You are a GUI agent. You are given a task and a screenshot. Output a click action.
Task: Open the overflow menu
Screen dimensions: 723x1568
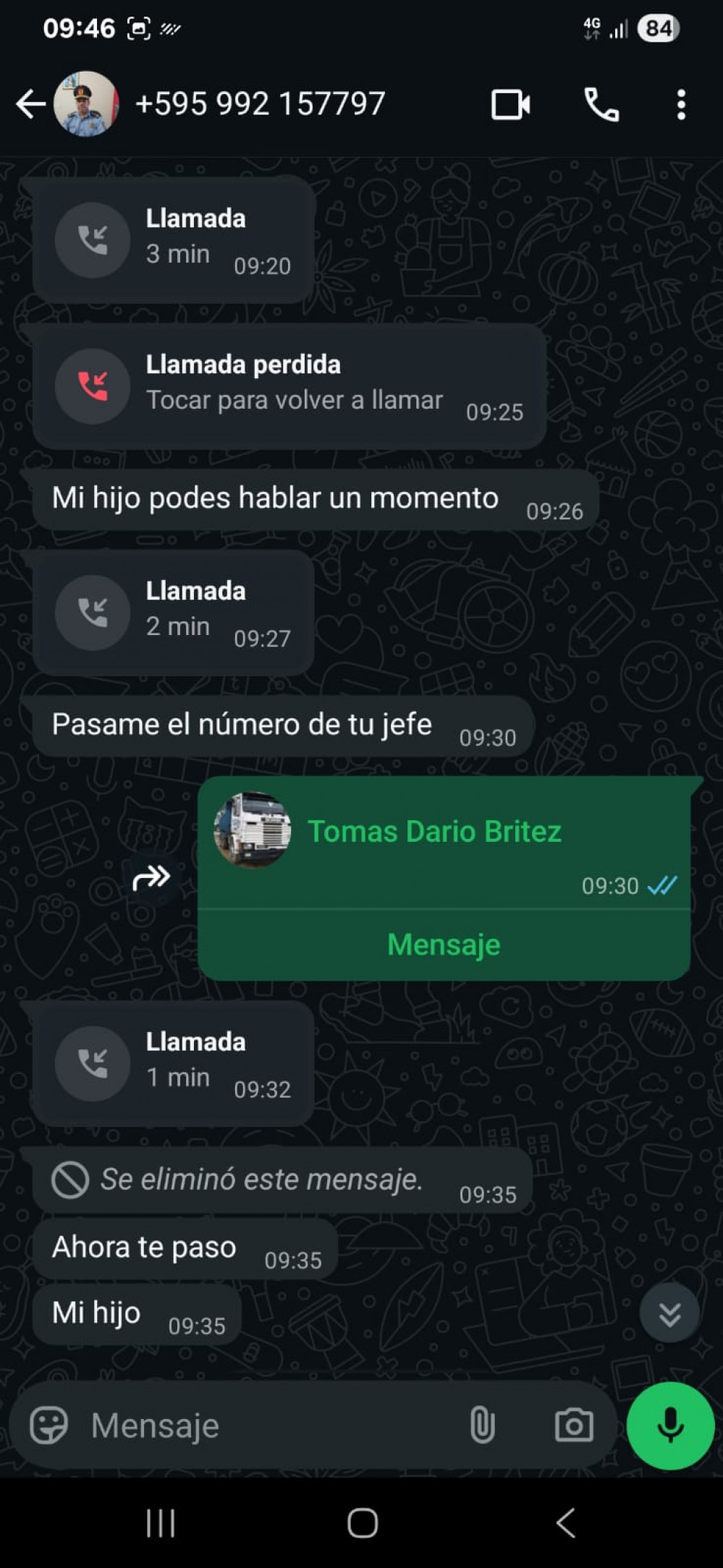[680, 104]
